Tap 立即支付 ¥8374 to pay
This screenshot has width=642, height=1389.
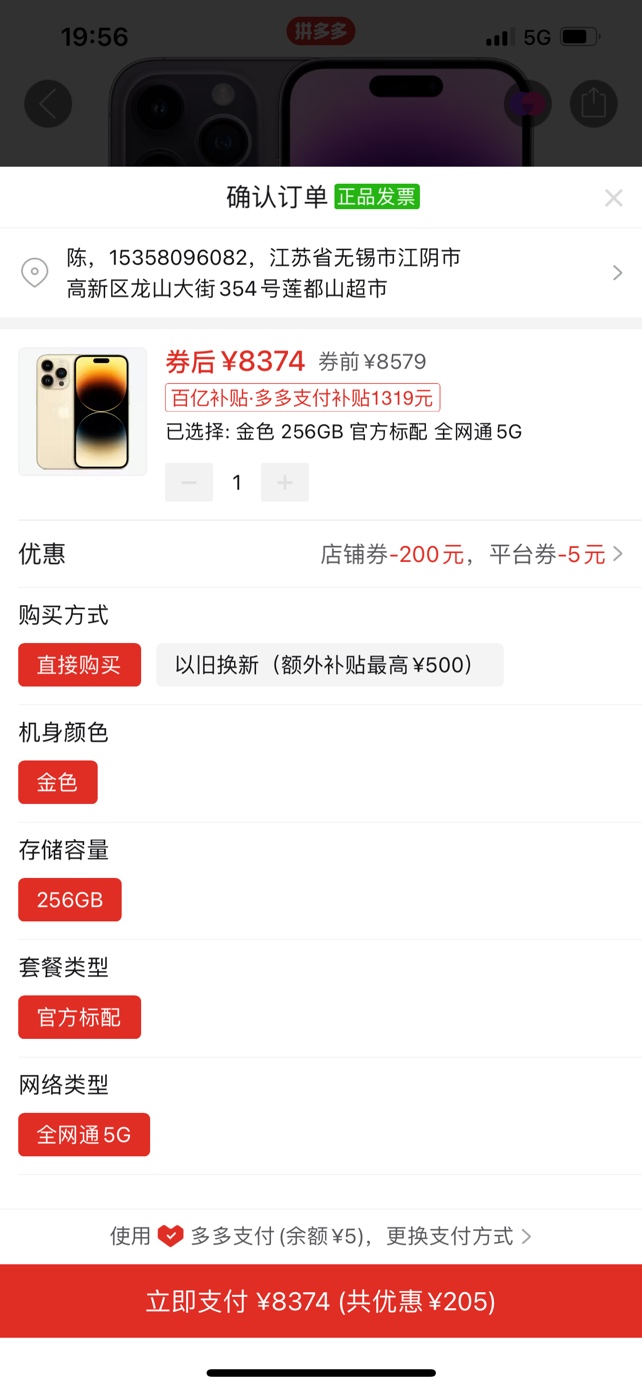[320, 1301]
